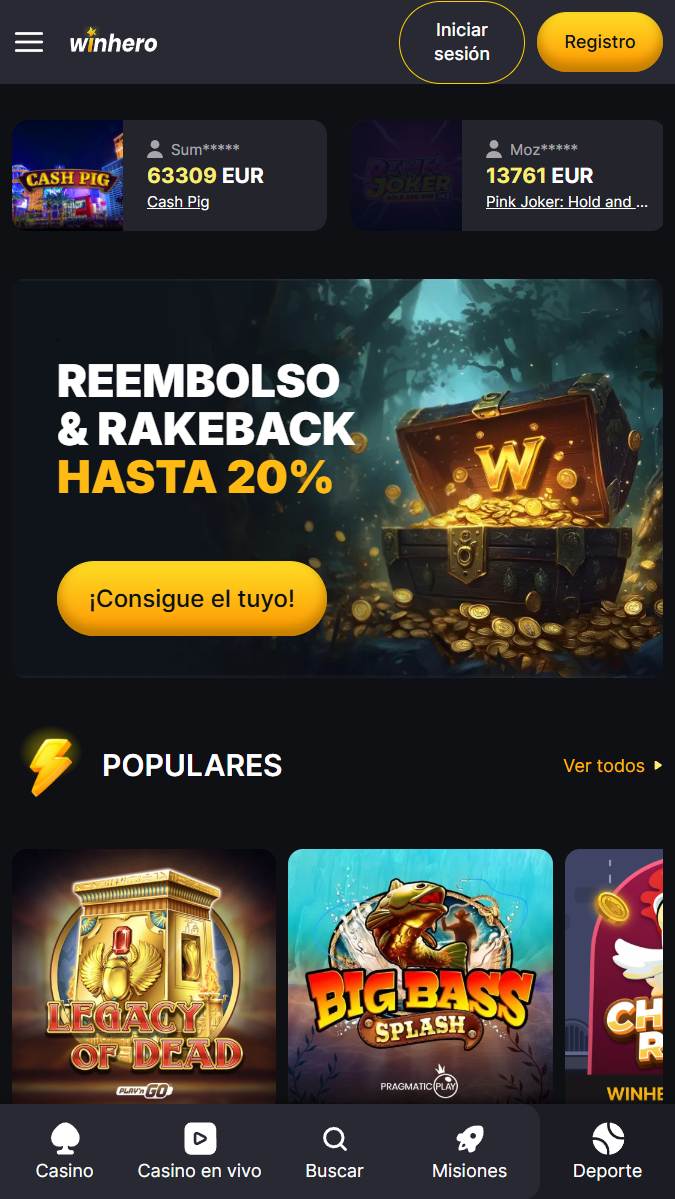Open the Buscar search tab
Screen dimensions: 675x1199
pyautogui.click(x=334, y=1152)
